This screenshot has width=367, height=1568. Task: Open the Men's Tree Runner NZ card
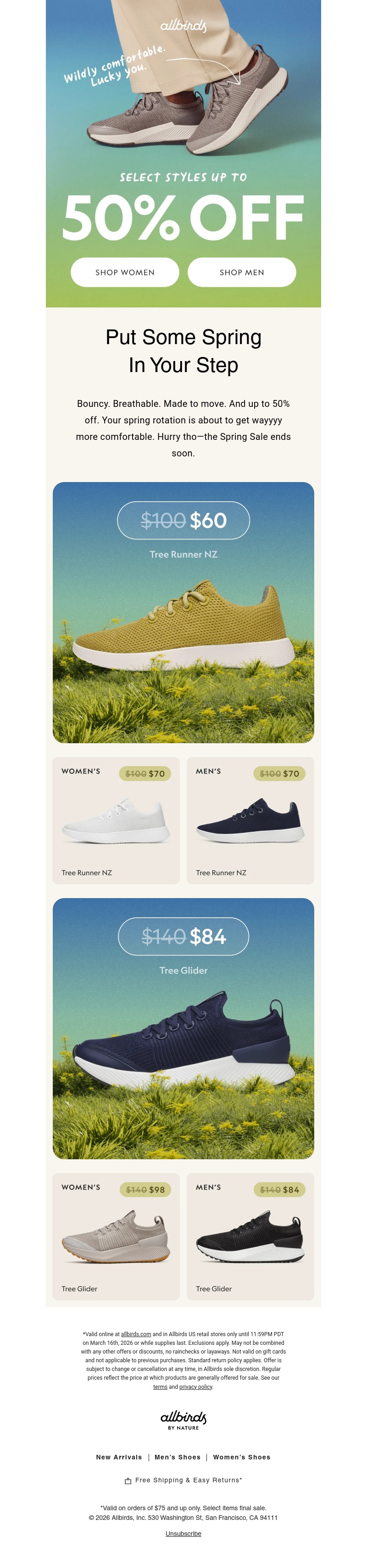(250, 820)
